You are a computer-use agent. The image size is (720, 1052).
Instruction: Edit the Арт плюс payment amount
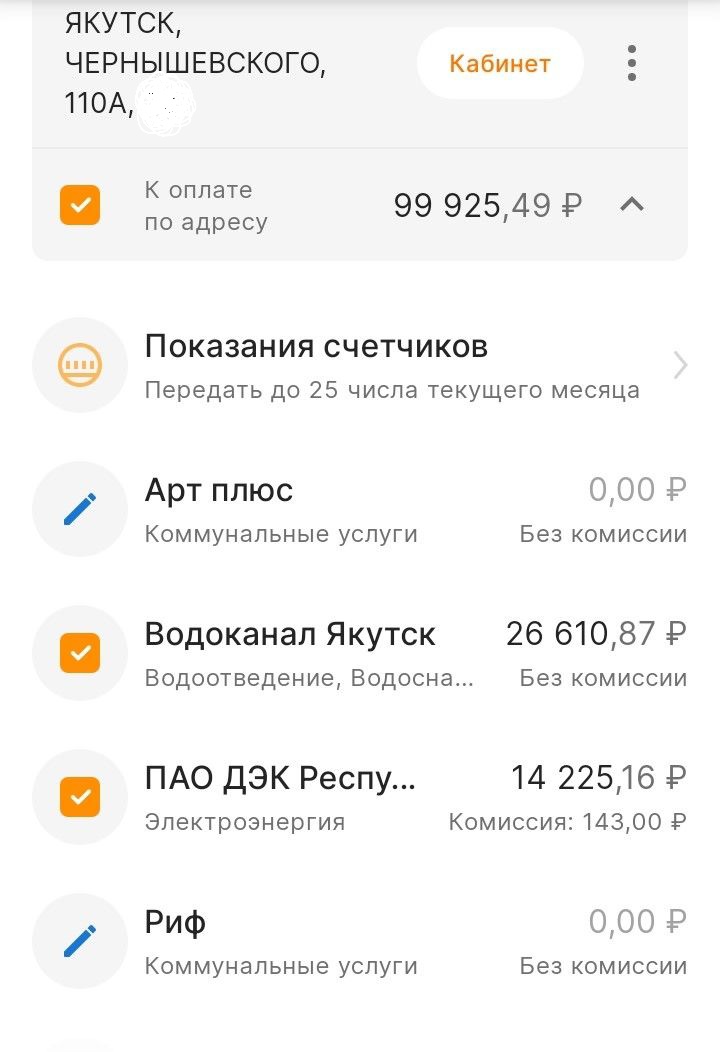(x=79, y=509)
